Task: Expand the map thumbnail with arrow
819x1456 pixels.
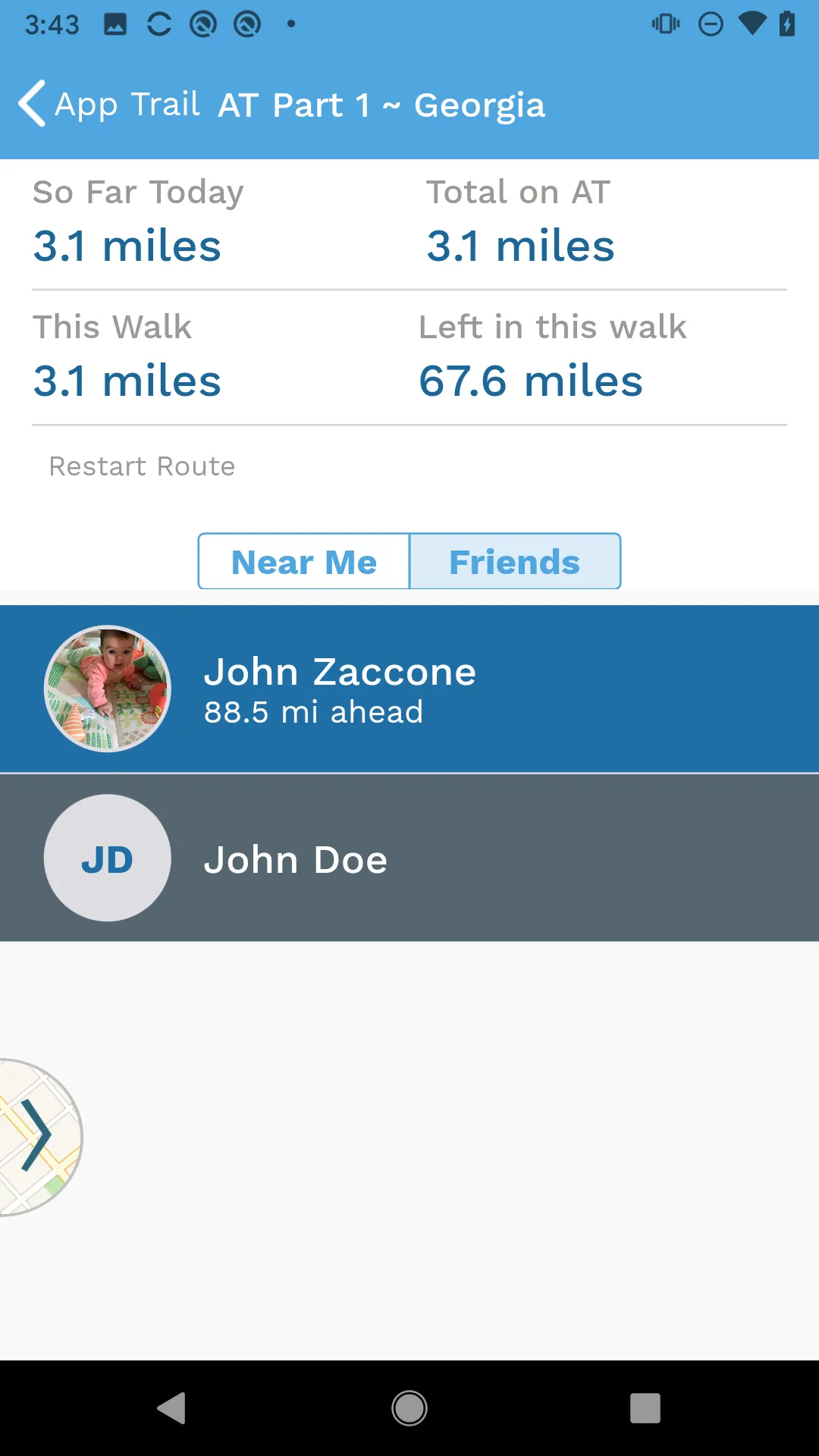Action: [38, 1136]
